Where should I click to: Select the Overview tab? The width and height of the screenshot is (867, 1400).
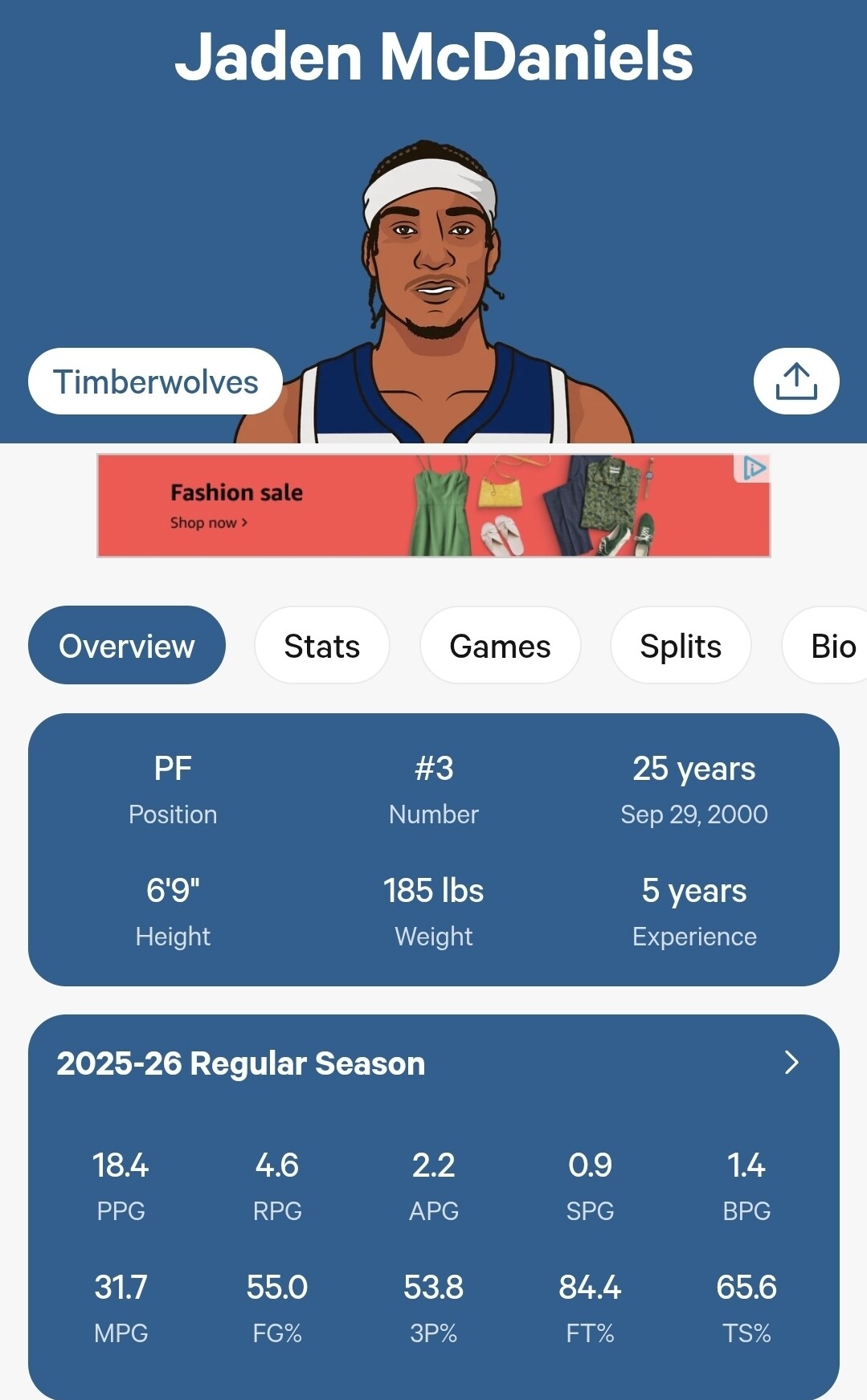coord(127,646)
